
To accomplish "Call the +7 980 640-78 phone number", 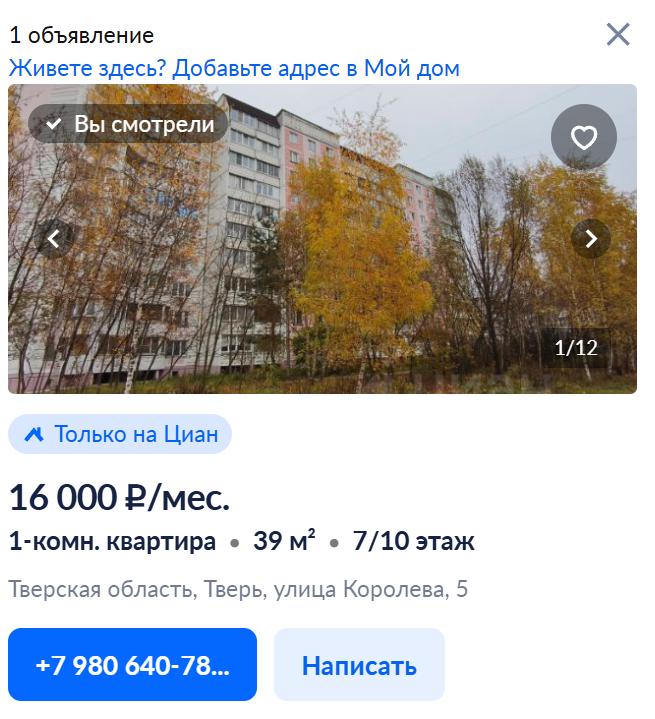I will (132, 665).
